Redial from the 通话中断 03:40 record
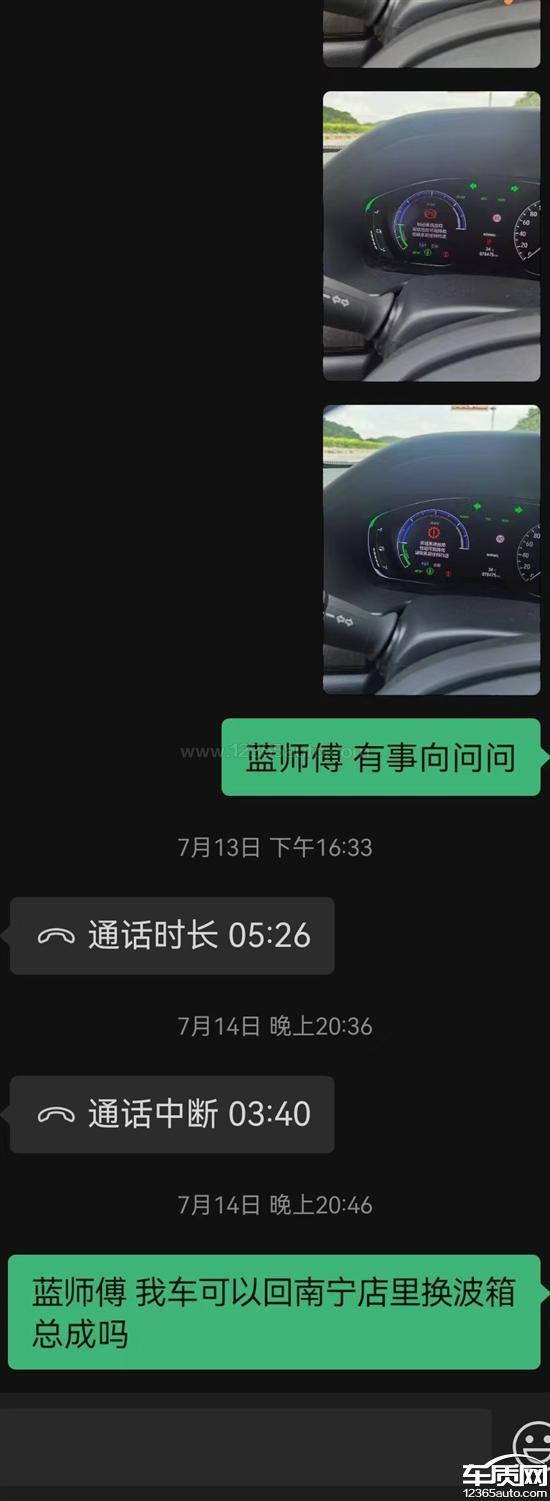This screenshot has height=1501, width=550. 172,1114
